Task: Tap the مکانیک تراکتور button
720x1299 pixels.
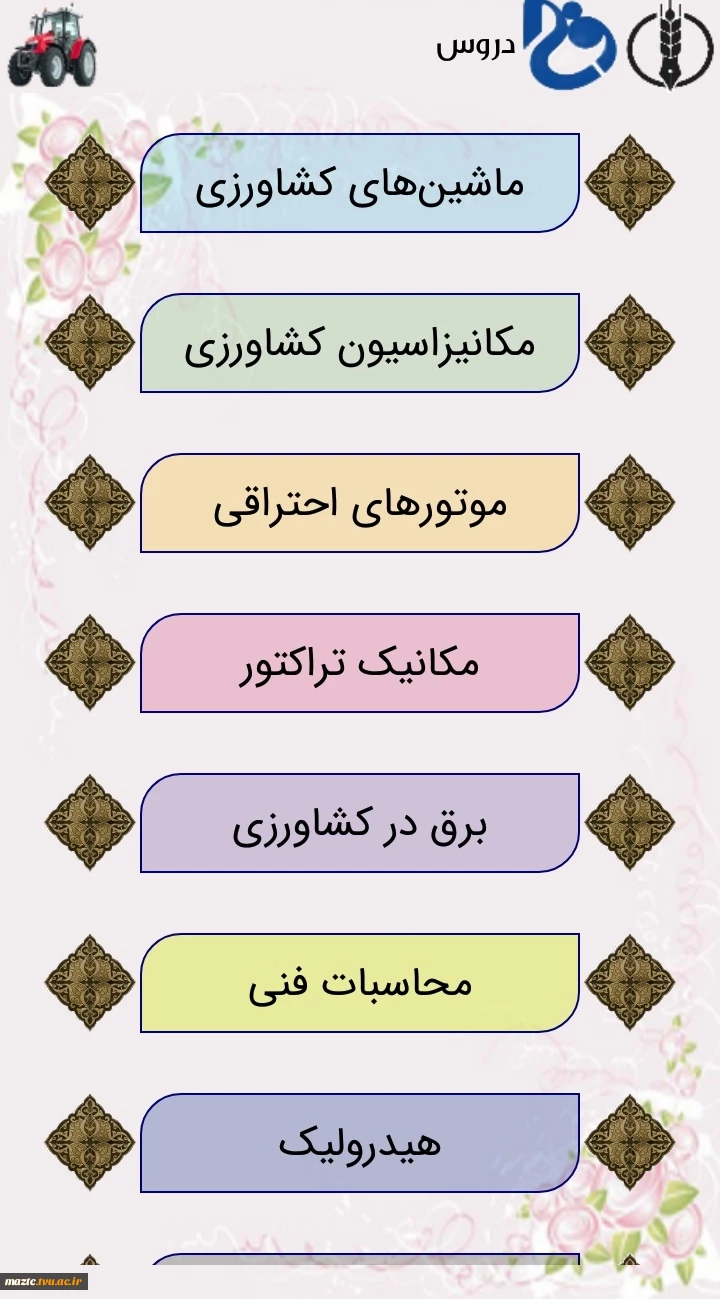Action: pos(360,663)
